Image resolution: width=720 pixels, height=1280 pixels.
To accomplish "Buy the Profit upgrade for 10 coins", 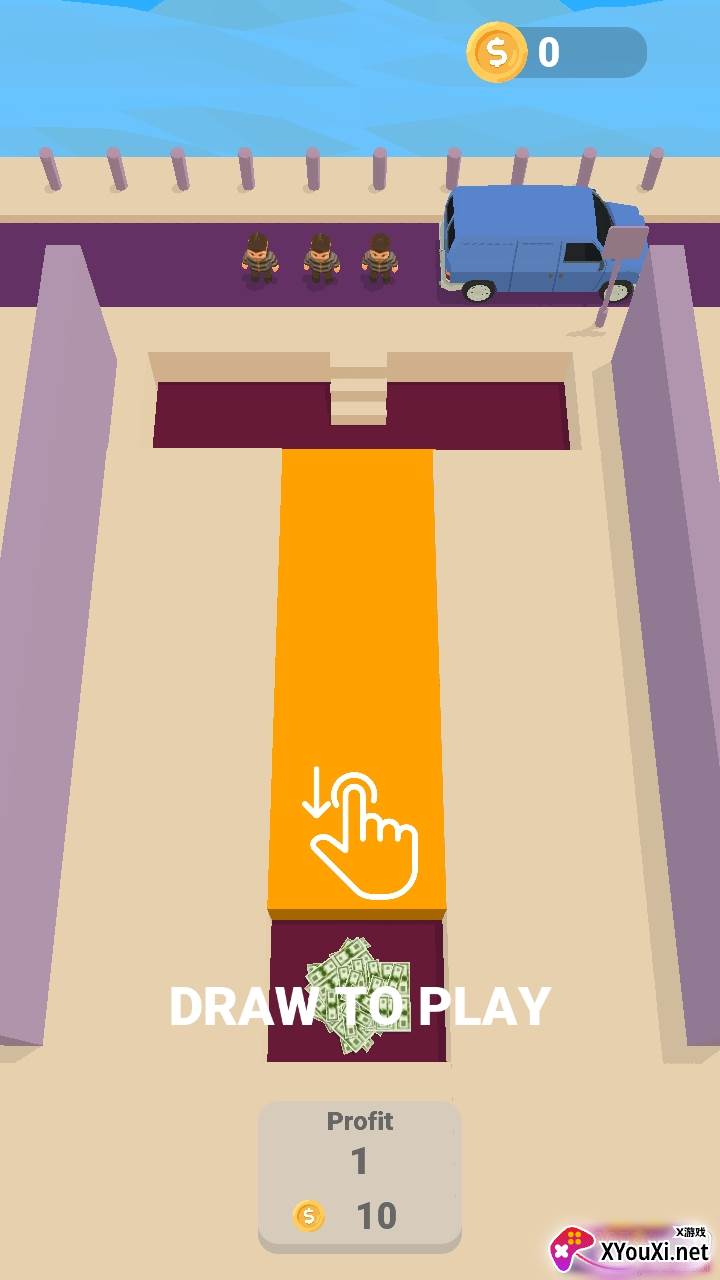I will tap(360, 1175).
